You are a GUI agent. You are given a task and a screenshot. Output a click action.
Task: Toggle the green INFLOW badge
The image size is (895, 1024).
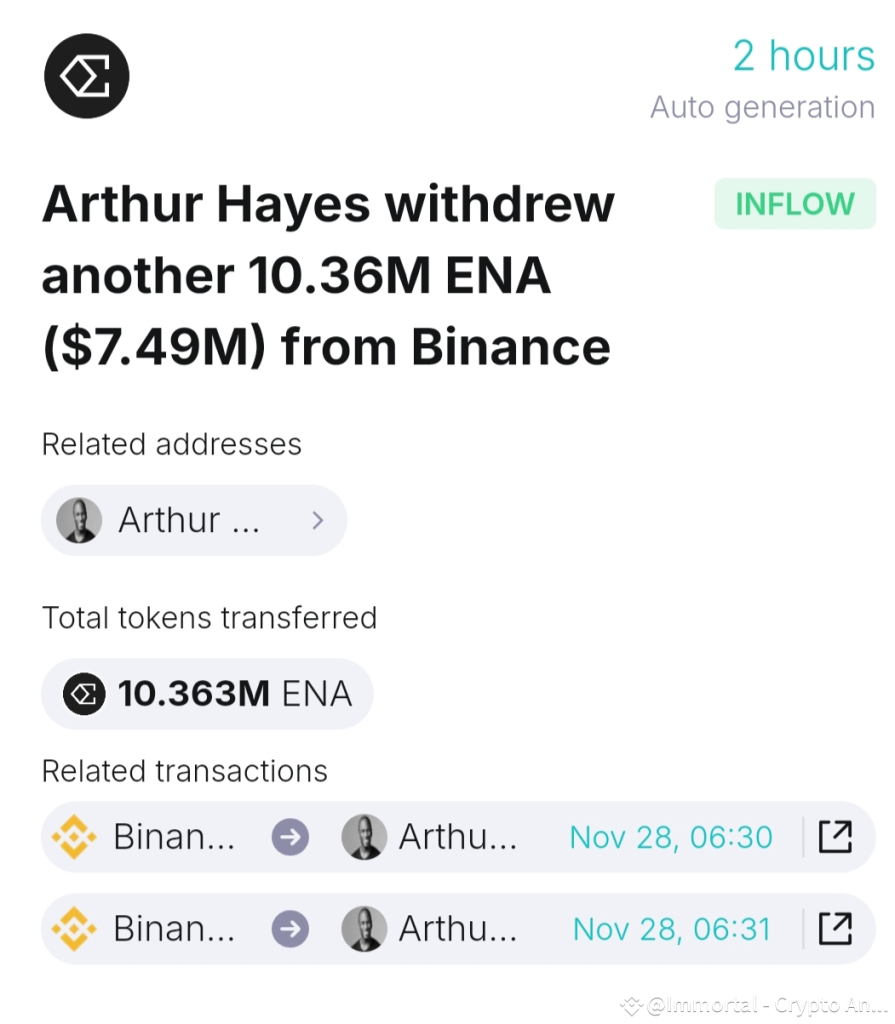tap(795, 204)
